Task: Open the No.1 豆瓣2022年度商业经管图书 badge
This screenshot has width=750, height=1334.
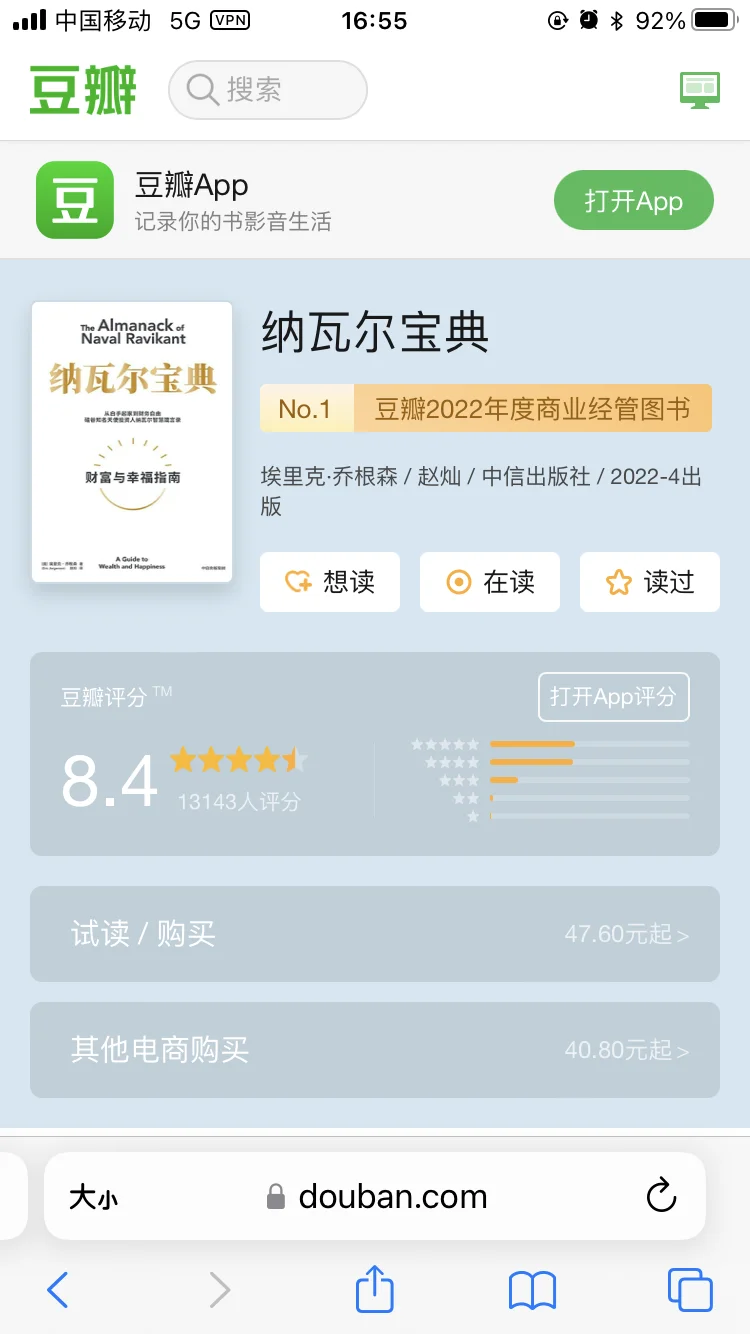Action: click(486, 408)
